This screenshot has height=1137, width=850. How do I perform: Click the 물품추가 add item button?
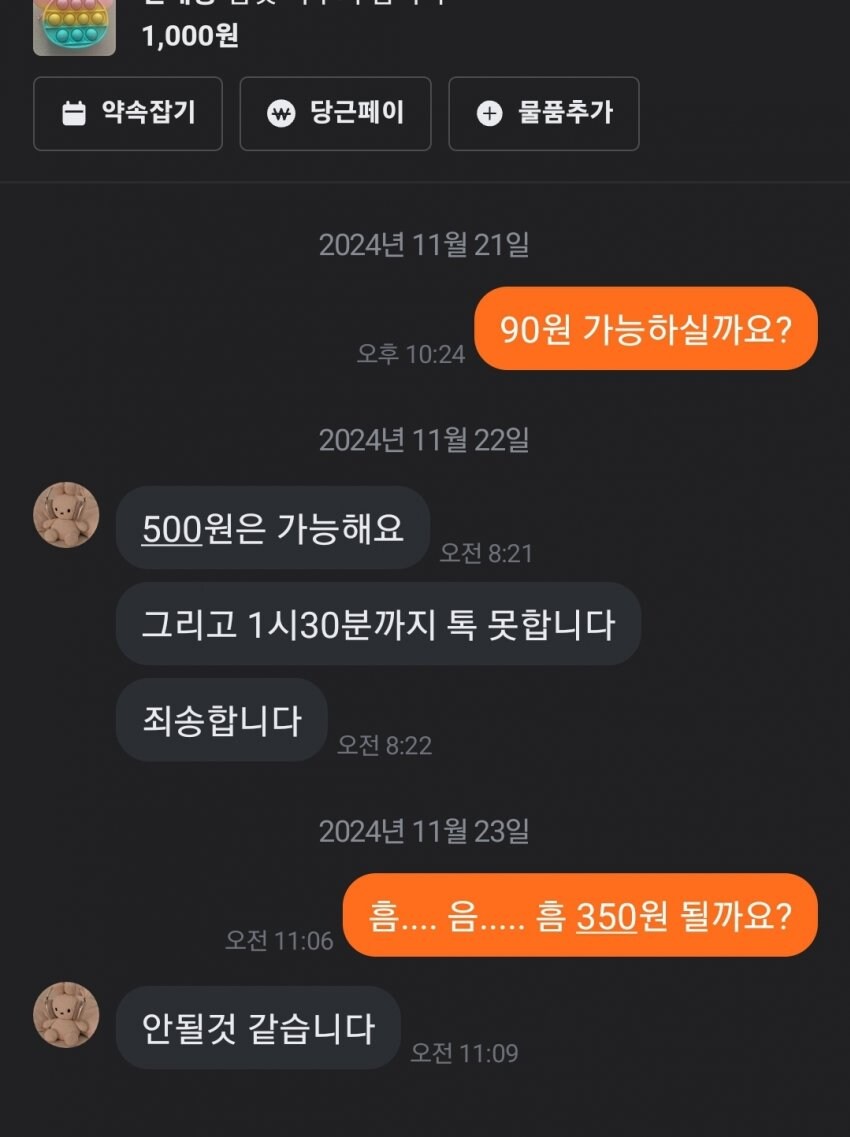click(544, 114)
